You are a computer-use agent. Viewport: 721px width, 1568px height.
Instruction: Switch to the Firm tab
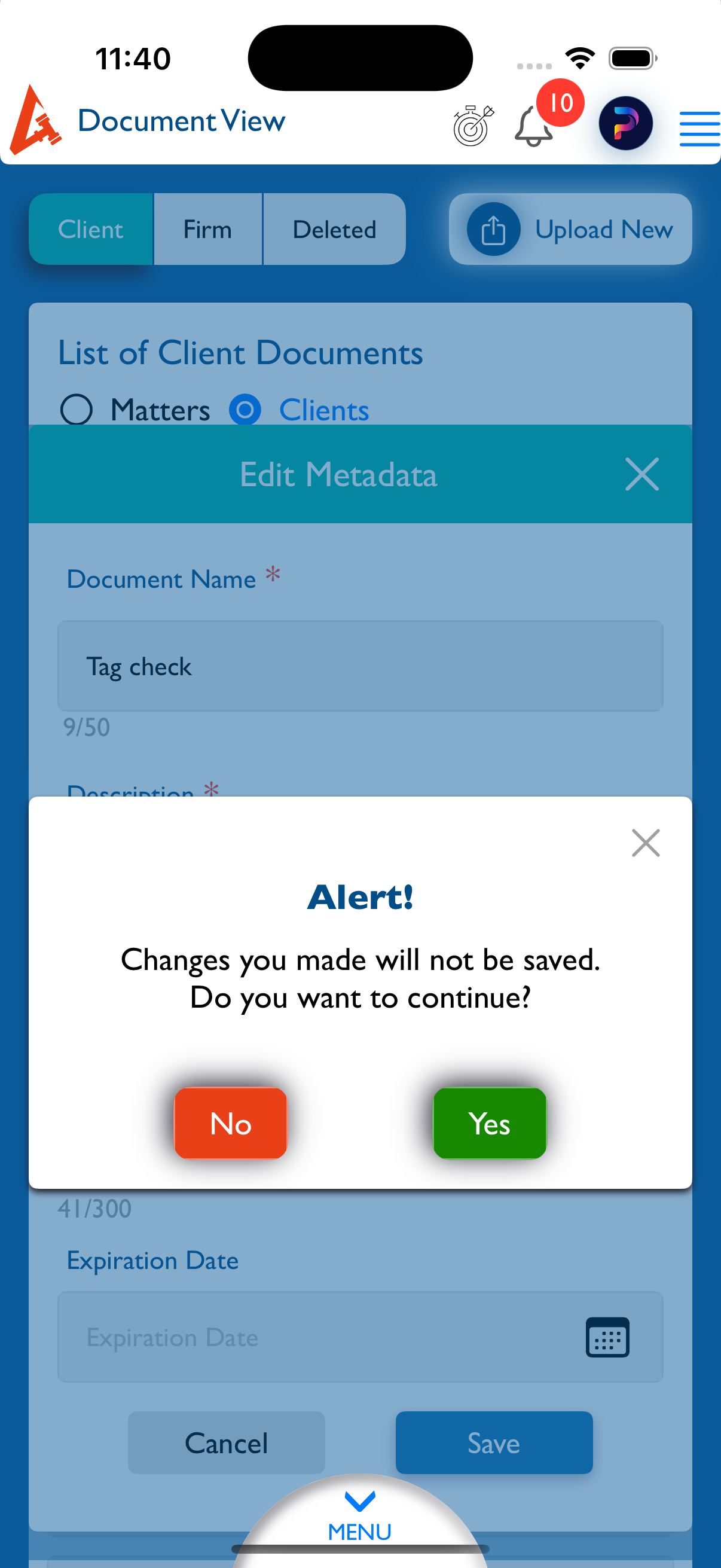pos(207,230)
